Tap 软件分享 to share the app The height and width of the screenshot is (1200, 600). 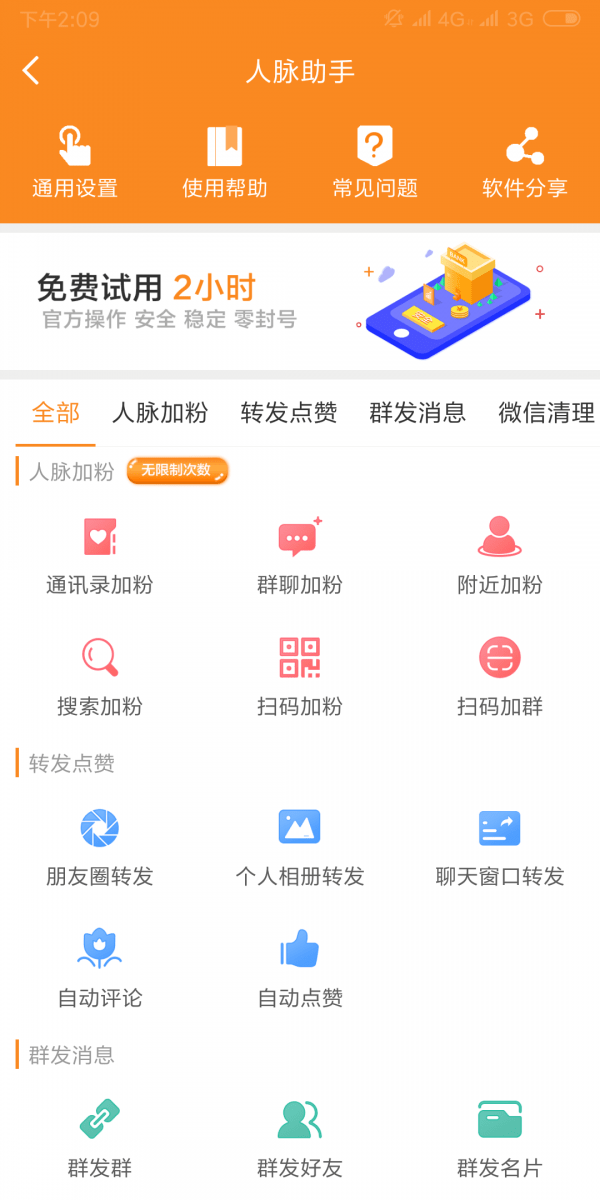click(x=525, y=162)
